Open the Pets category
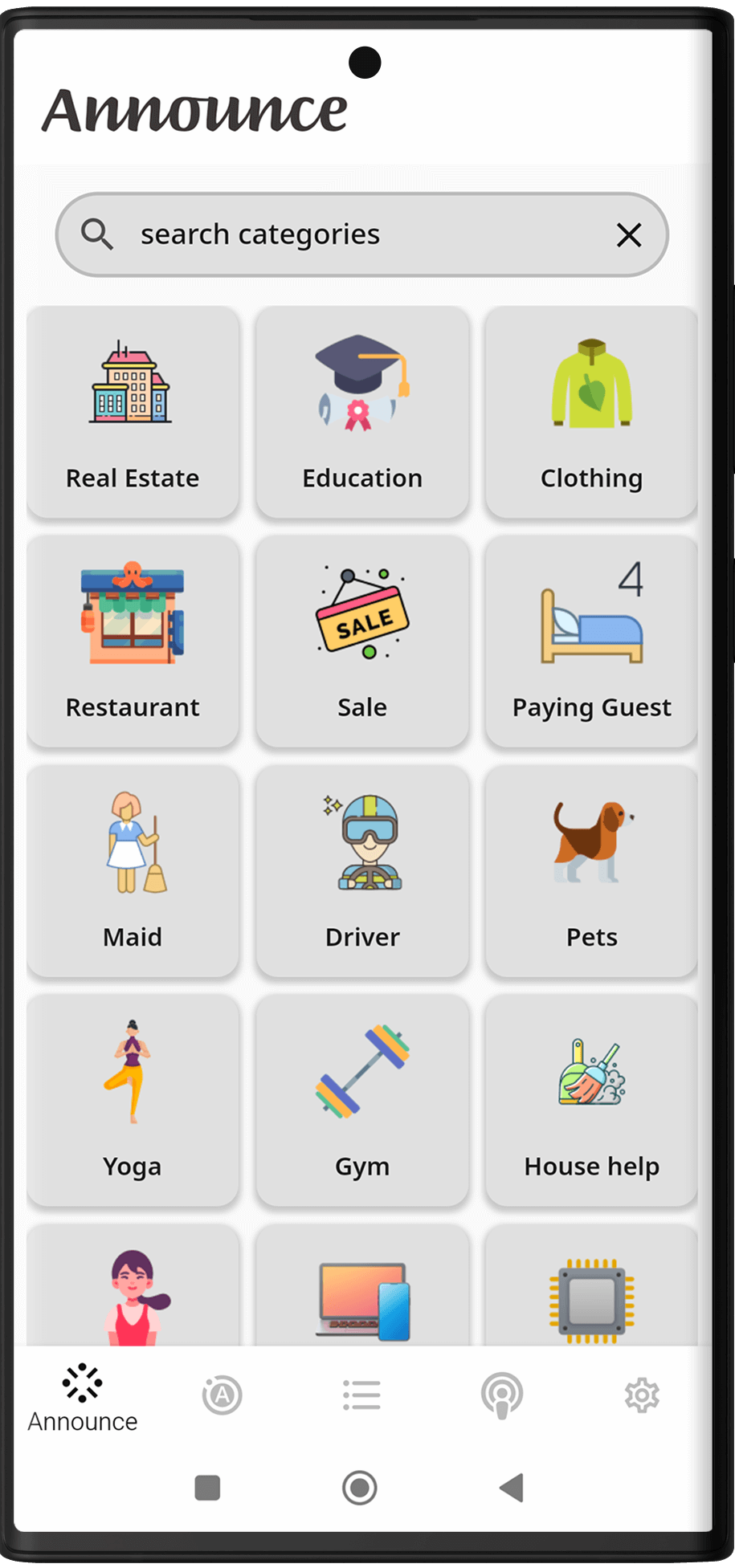 click(x=591, y=871)
